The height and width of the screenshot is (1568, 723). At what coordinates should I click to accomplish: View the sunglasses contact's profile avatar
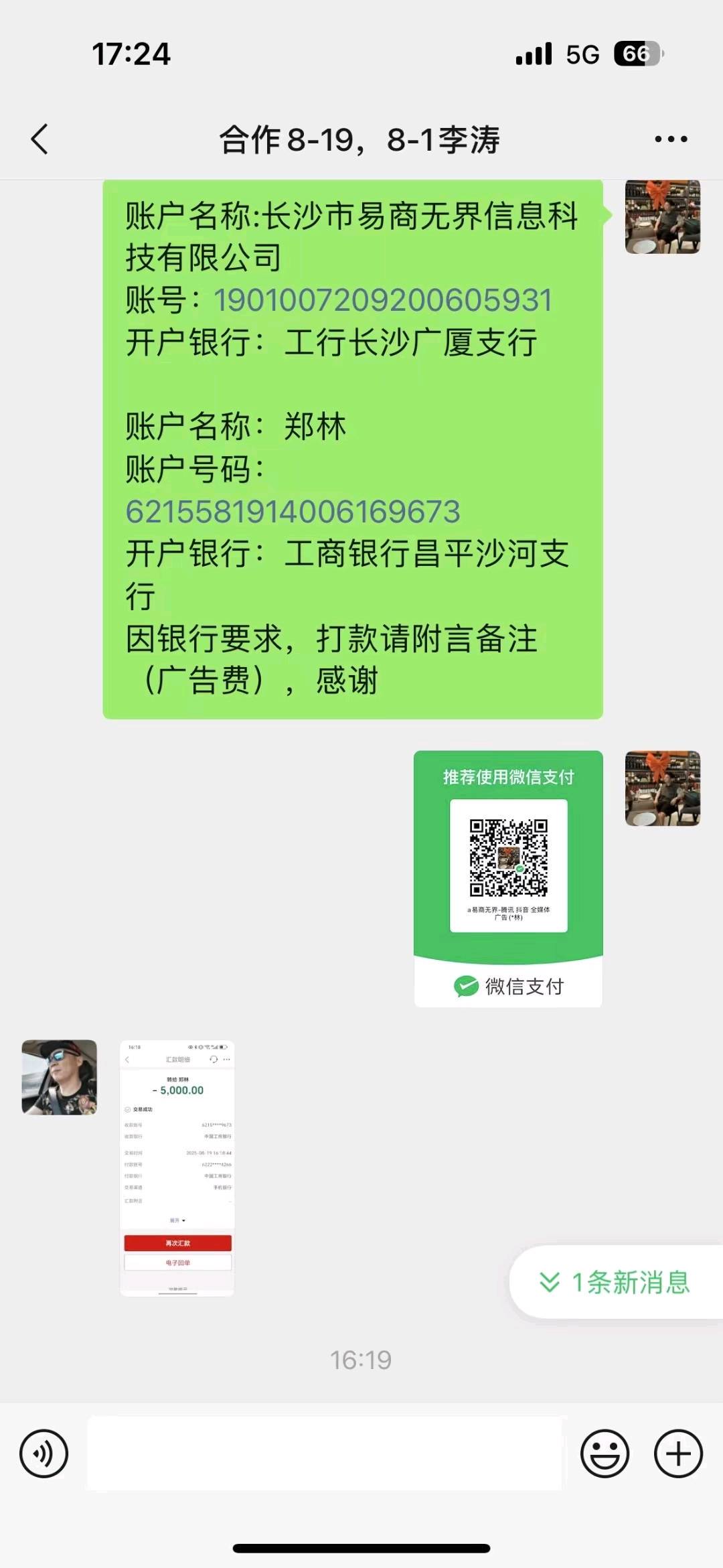click(60, 1077)
